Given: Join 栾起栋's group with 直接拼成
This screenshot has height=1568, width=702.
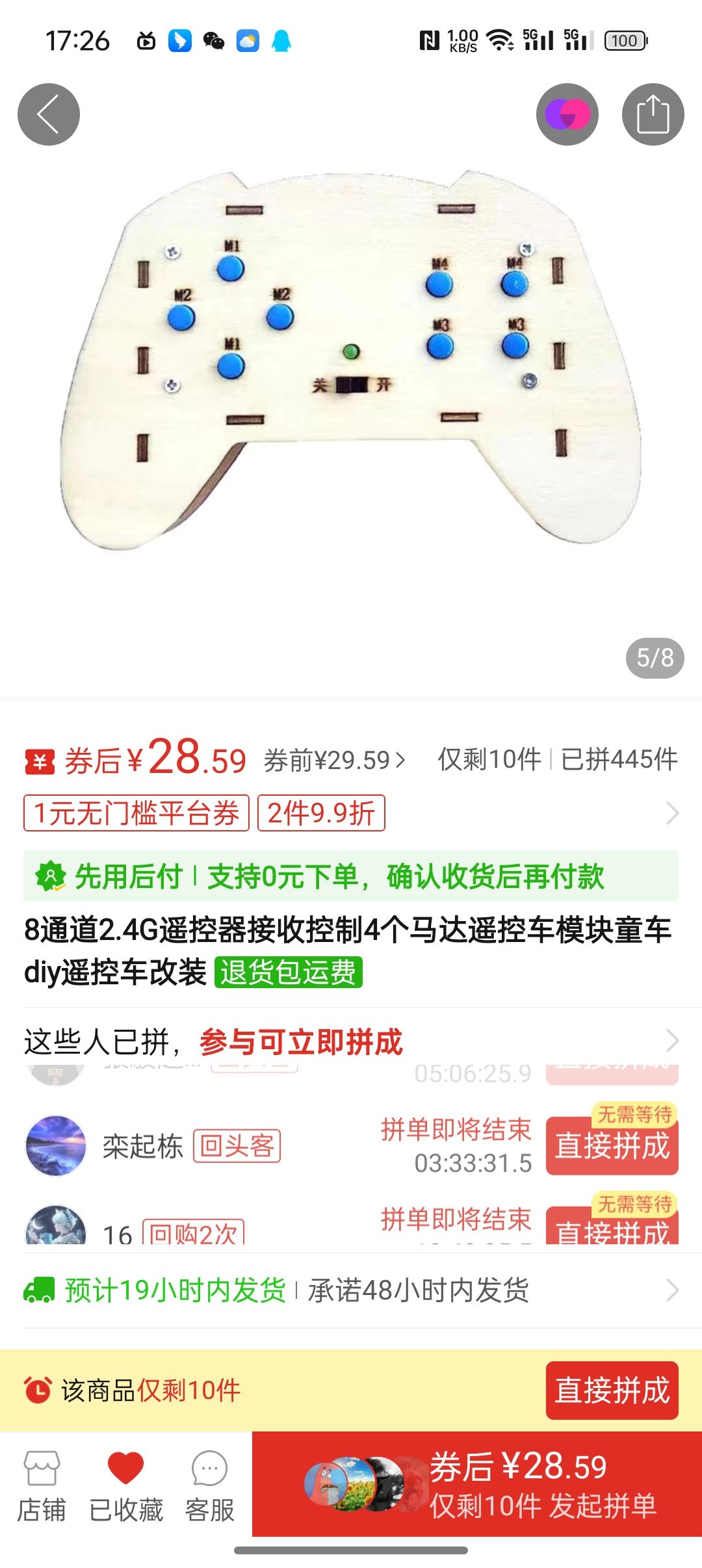Looking at the screenshot, I should [612, 1146].
